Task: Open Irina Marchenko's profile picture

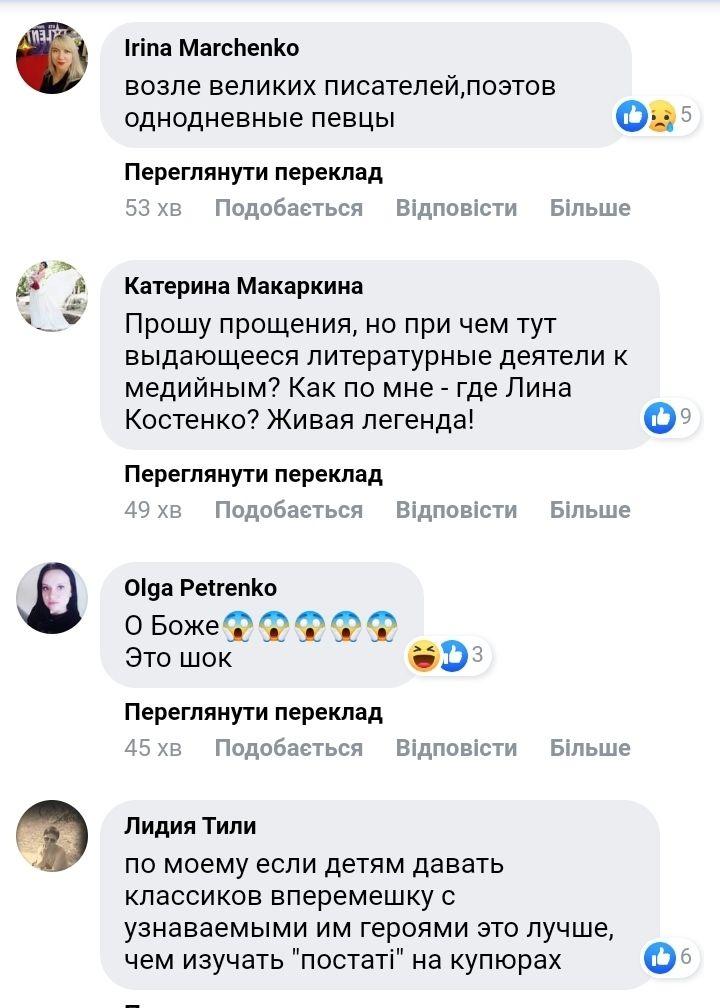Action: [52, 58]
